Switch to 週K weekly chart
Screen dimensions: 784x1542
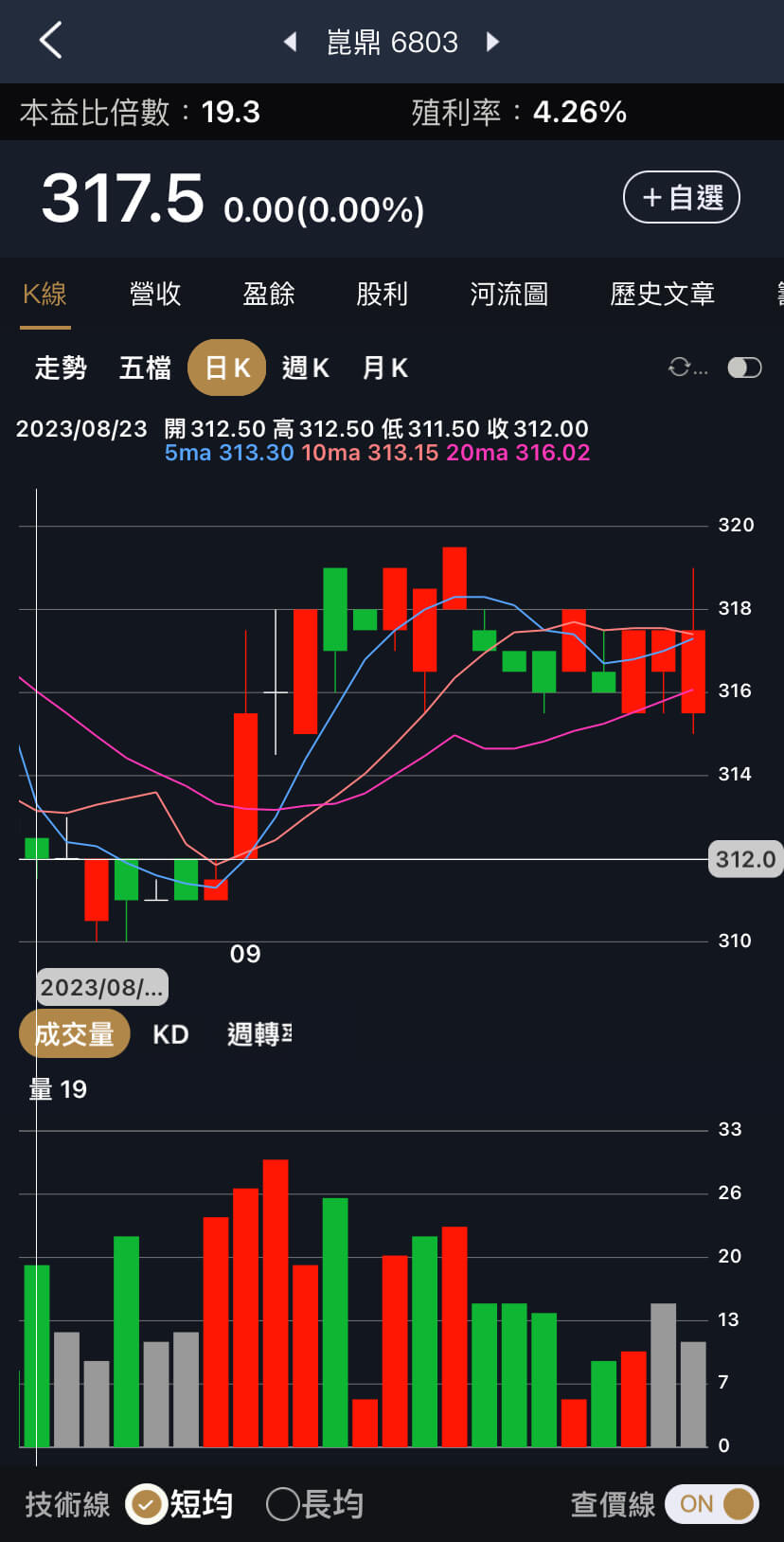(305, 368)
